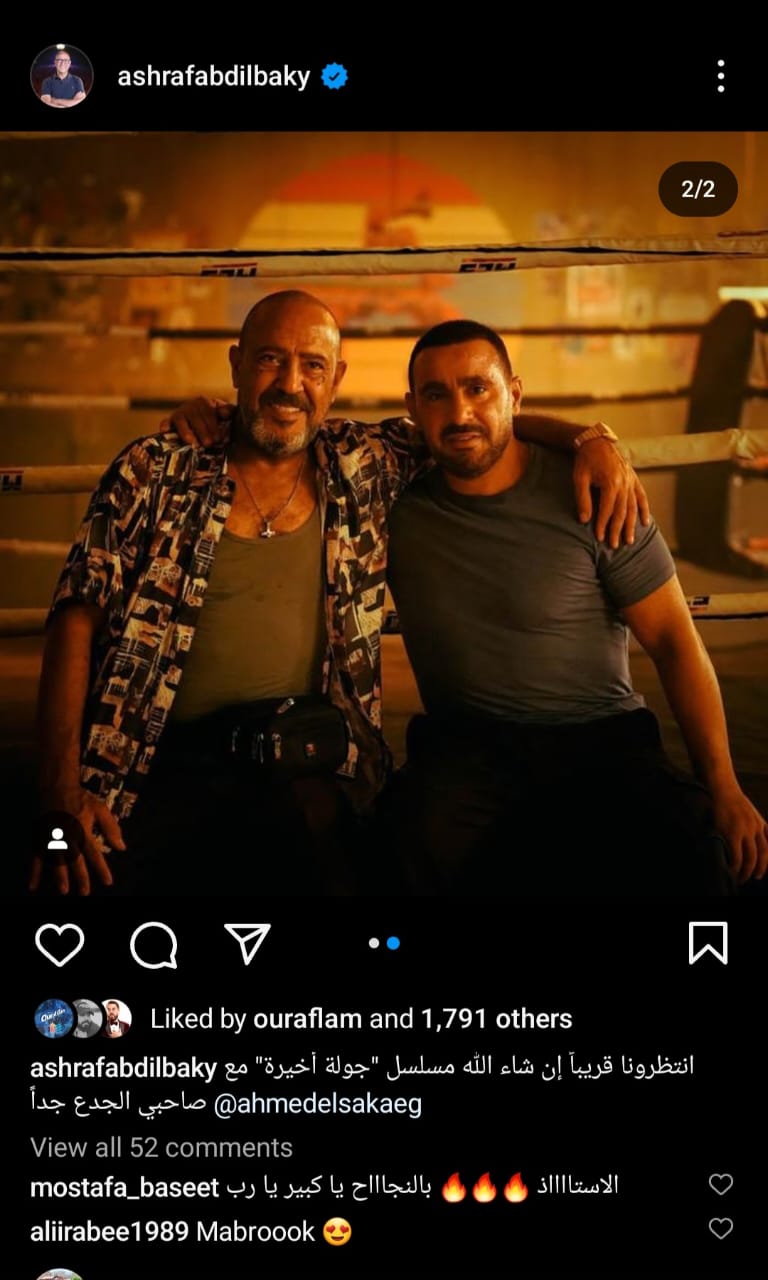View all 52 comments
The width and height of the screenshot is (768, 1280).
(x=161, y=1147)
